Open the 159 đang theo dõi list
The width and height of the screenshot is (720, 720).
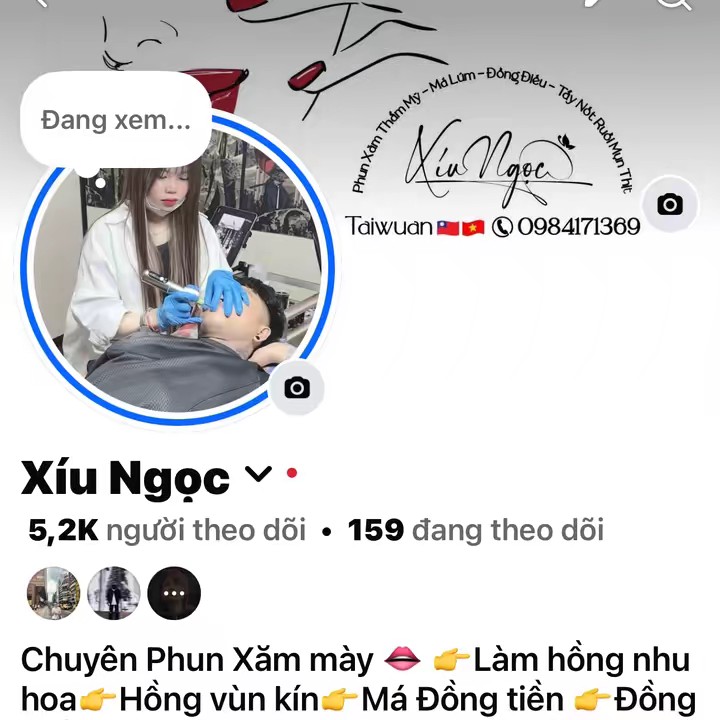pyautogui.click(x=475, y=530)
